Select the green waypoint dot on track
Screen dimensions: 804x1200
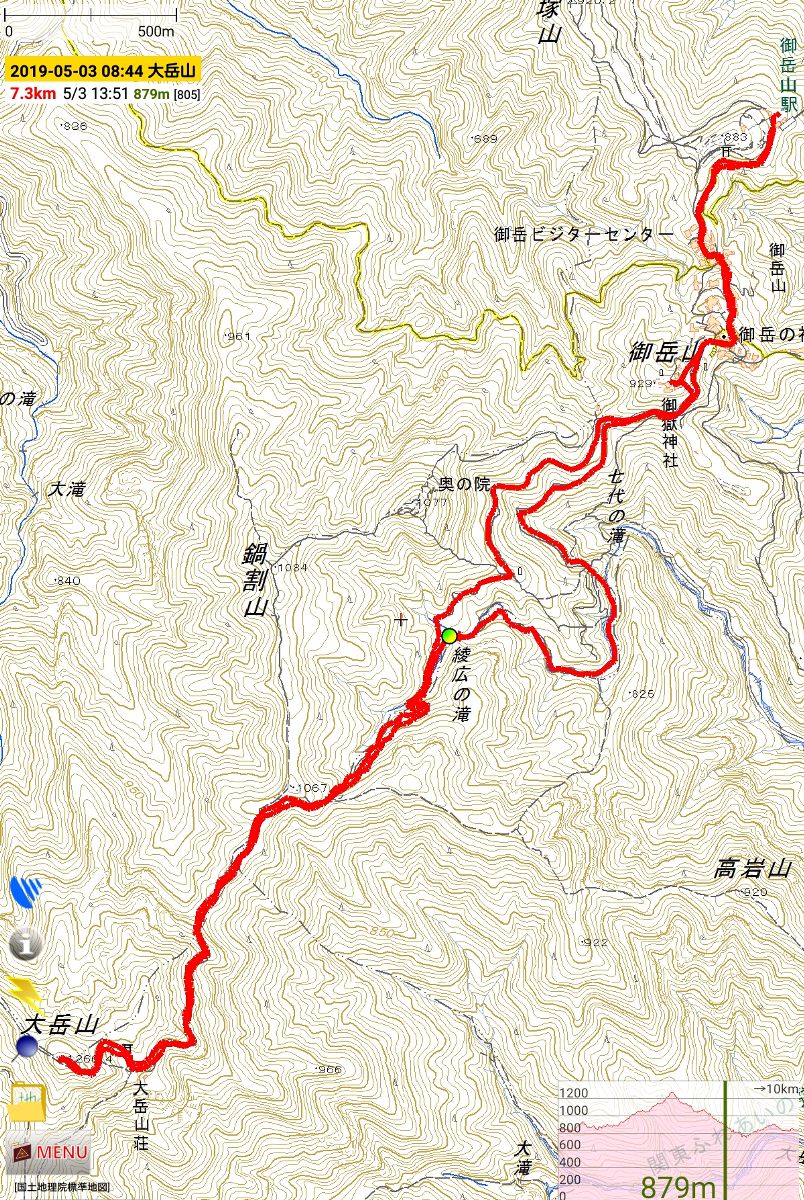click(449, 635)
